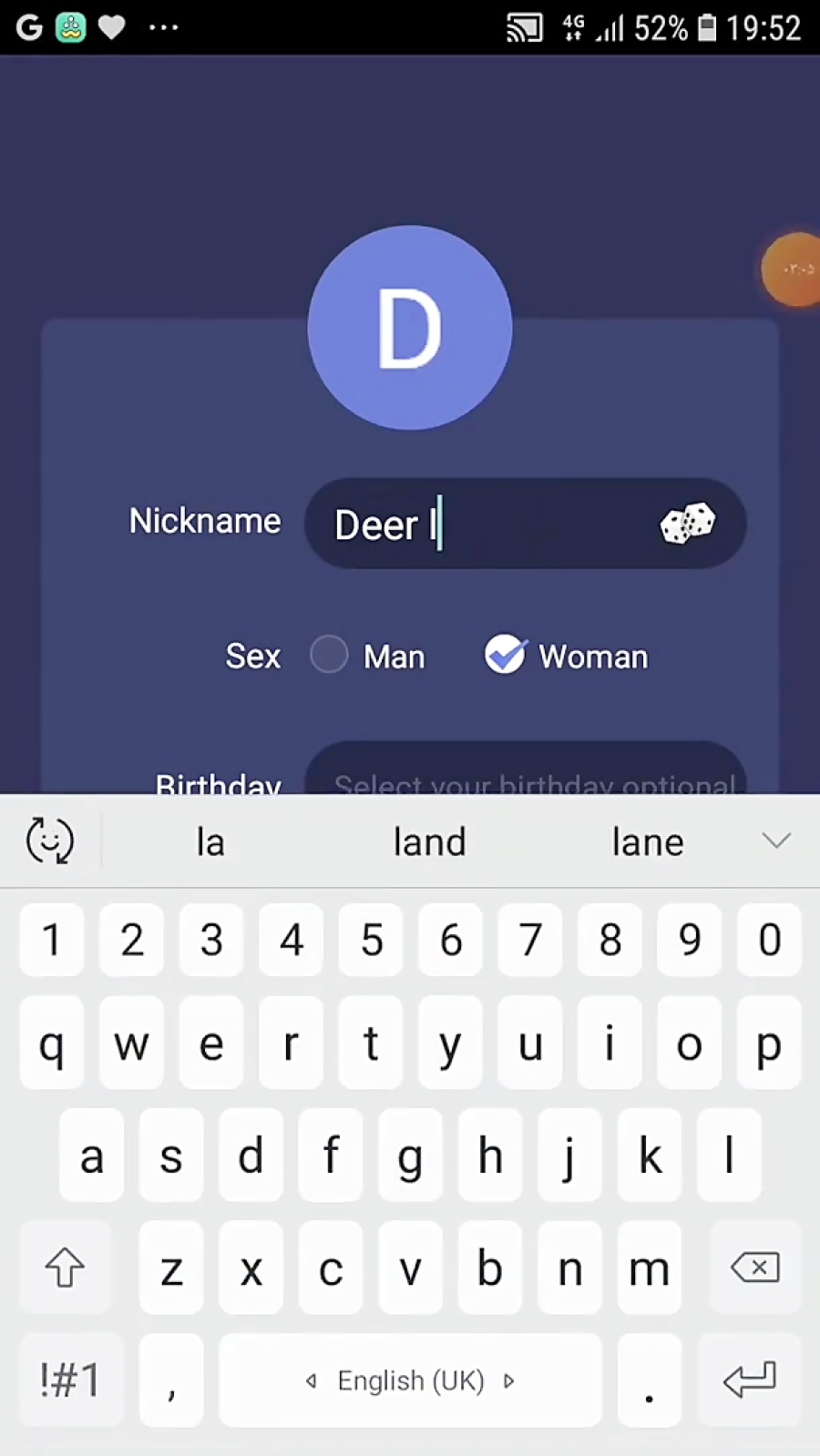Expand more keyboard suggestions
Viewport: 820px width, 1456px height.
click(776, 840)
